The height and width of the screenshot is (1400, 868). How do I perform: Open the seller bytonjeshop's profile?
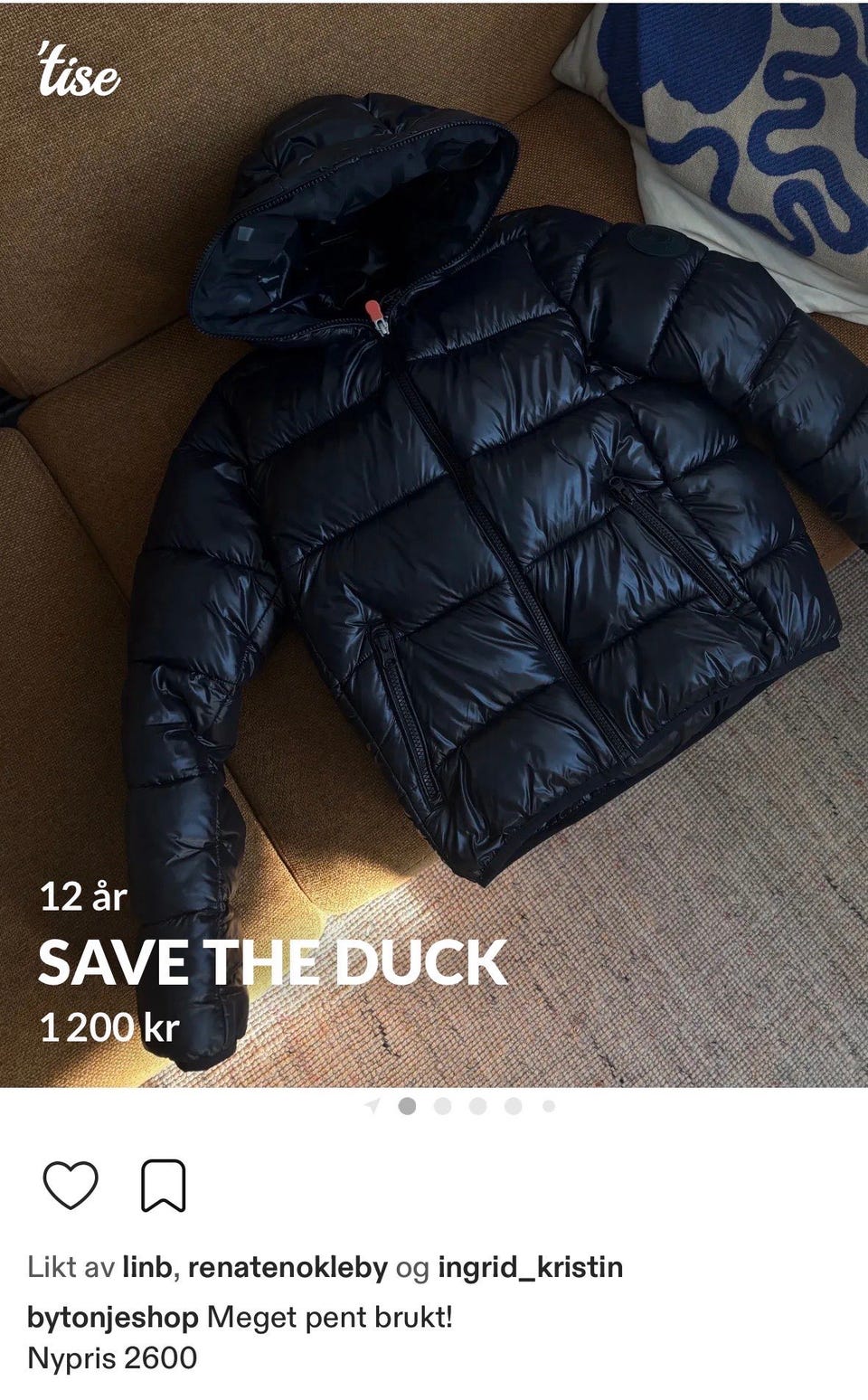pos(112,1317)
